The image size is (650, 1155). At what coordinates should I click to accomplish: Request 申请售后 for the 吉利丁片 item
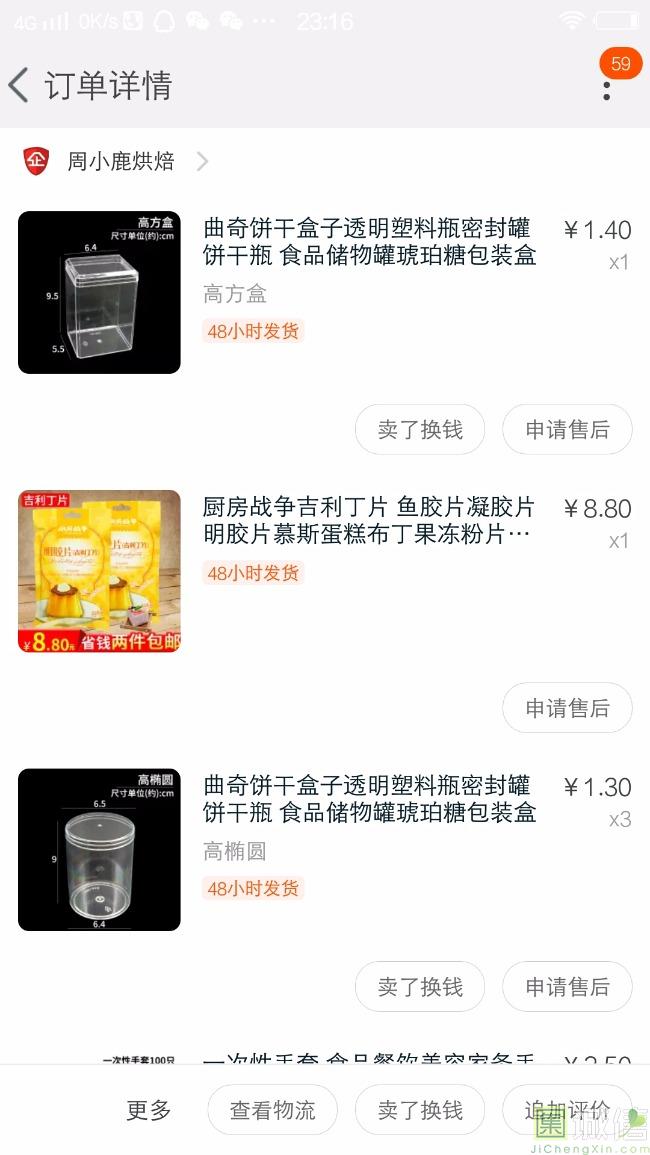pos(567,708)
